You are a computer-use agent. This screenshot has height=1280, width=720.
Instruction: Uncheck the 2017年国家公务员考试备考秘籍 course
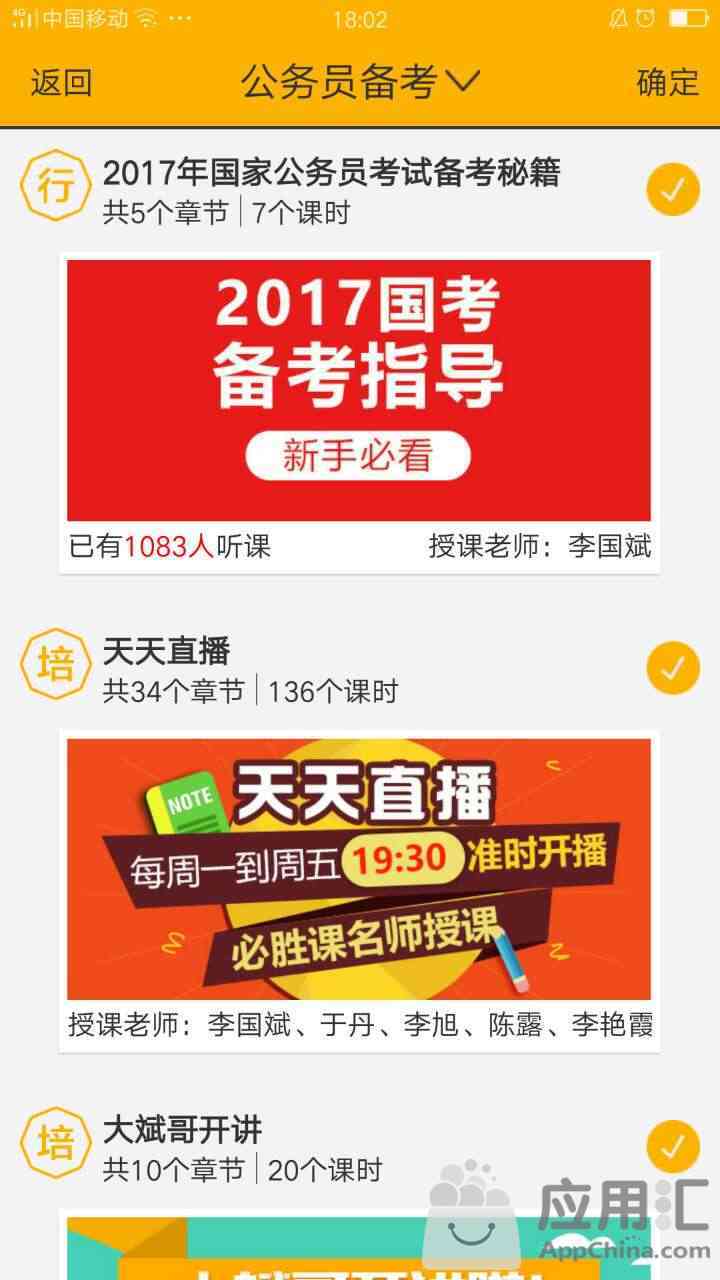point(673,190)
